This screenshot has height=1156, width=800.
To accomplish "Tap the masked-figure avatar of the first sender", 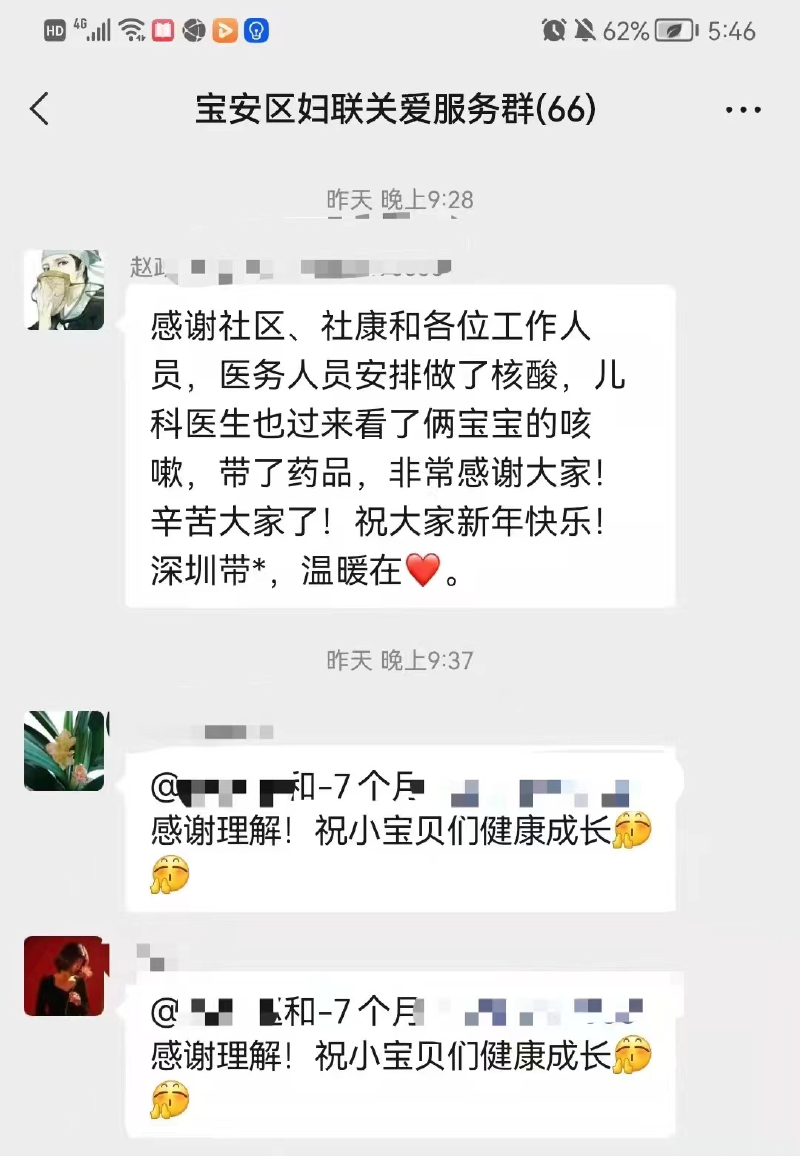I will pyautogui.click(x=64, y=290).
